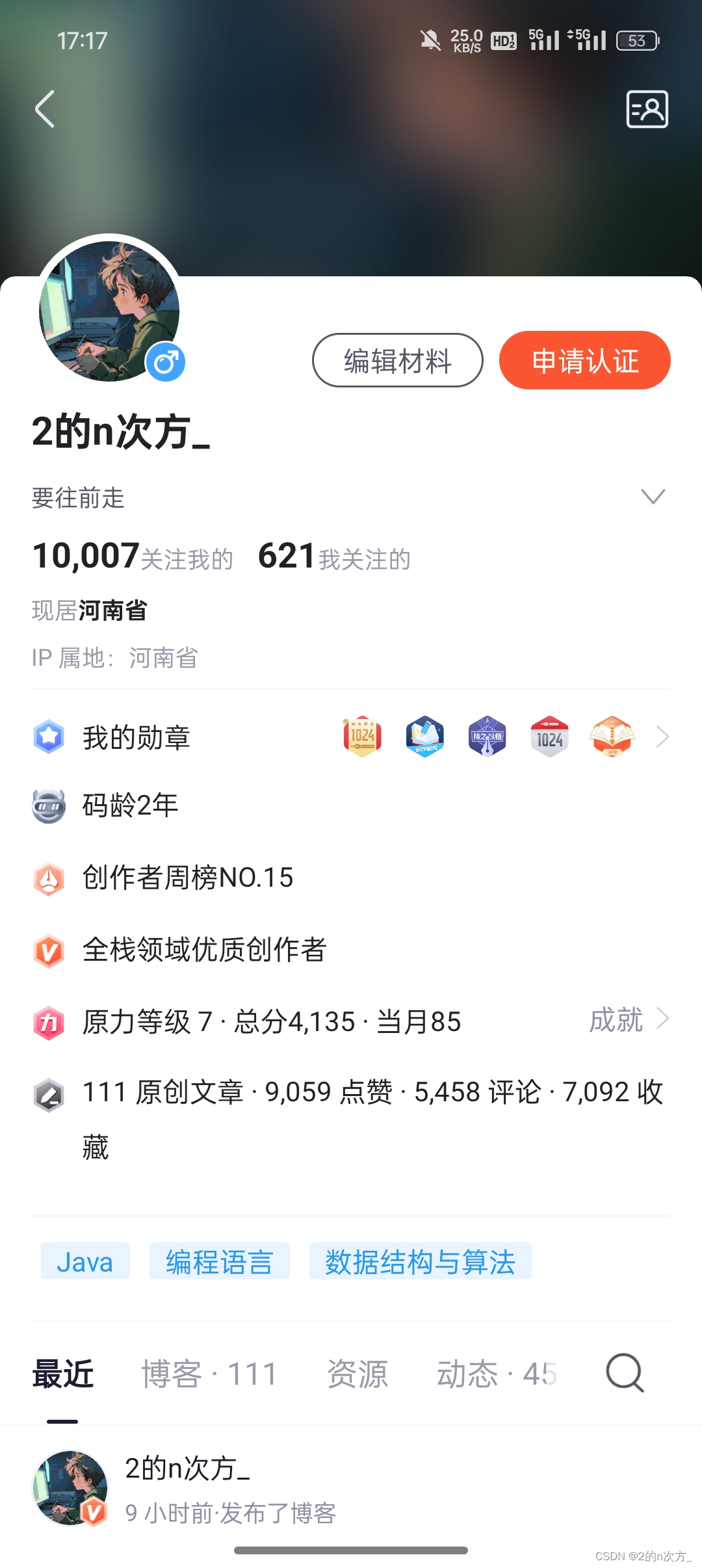
Task: Go back using the top-left arrow
Action: click(45, 109)
